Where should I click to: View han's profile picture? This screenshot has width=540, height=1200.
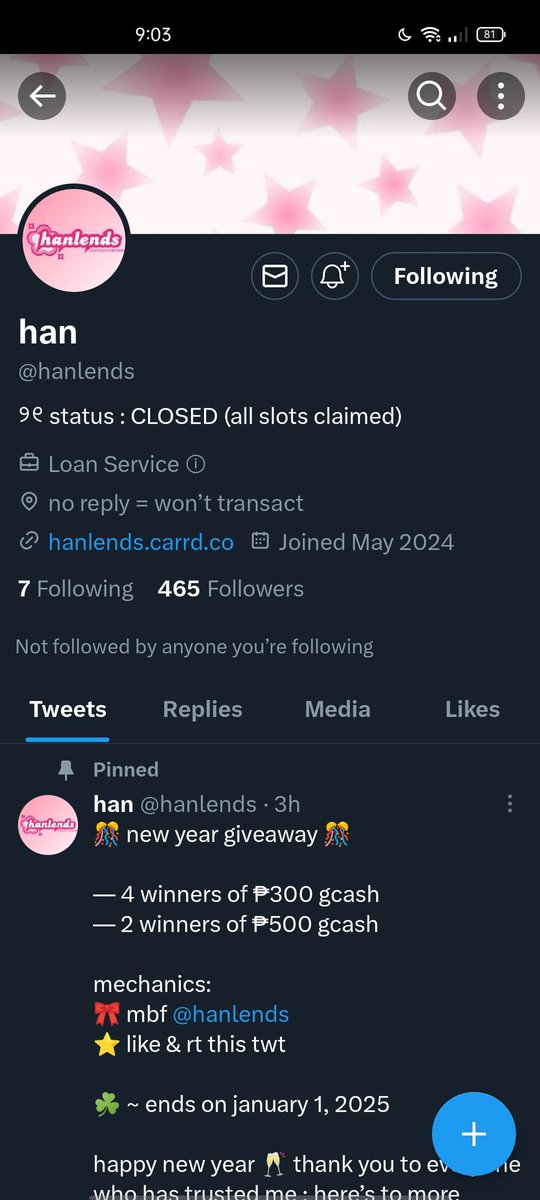(x=75, y=241)
